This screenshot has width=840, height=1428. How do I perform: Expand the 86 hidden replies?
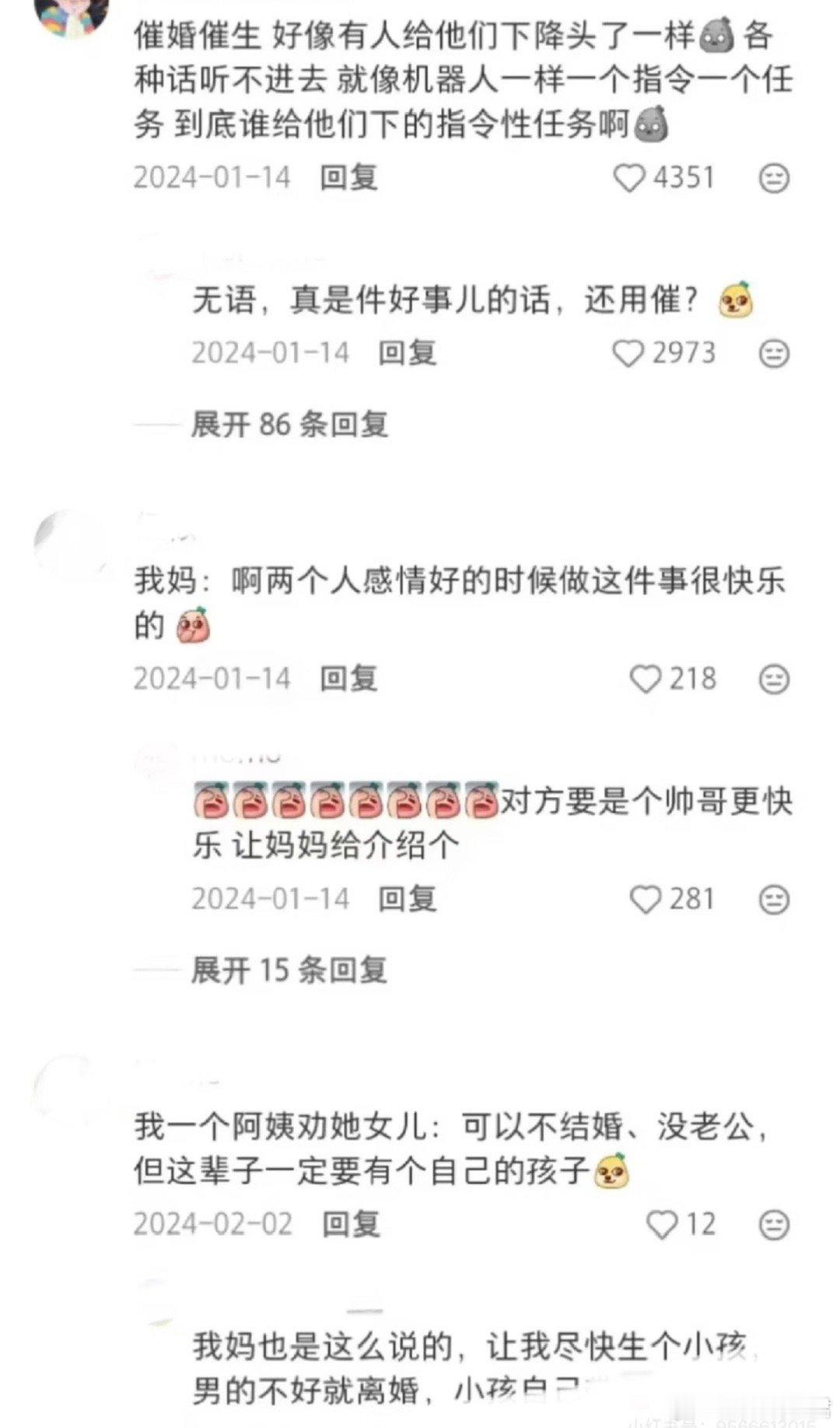[x=288, y=425]
